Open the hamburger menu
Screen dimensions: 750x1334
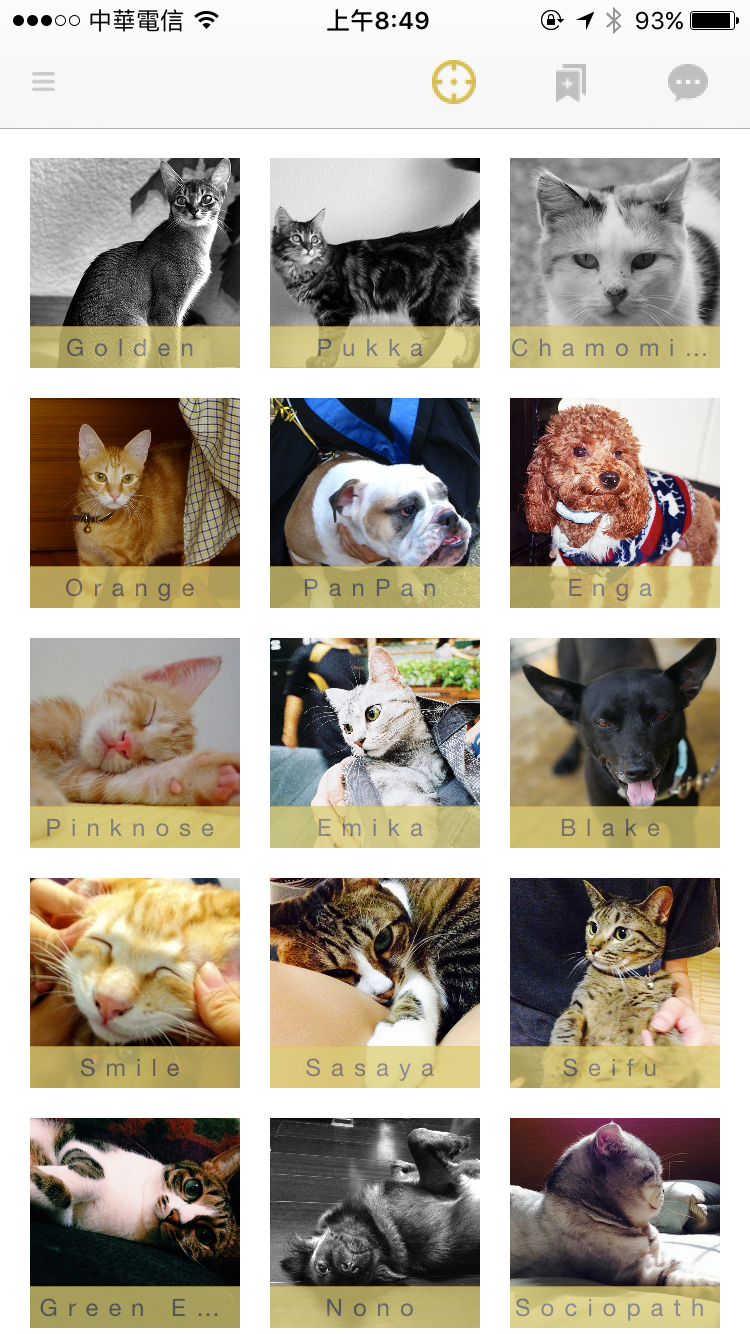click(x=43, y=82)
